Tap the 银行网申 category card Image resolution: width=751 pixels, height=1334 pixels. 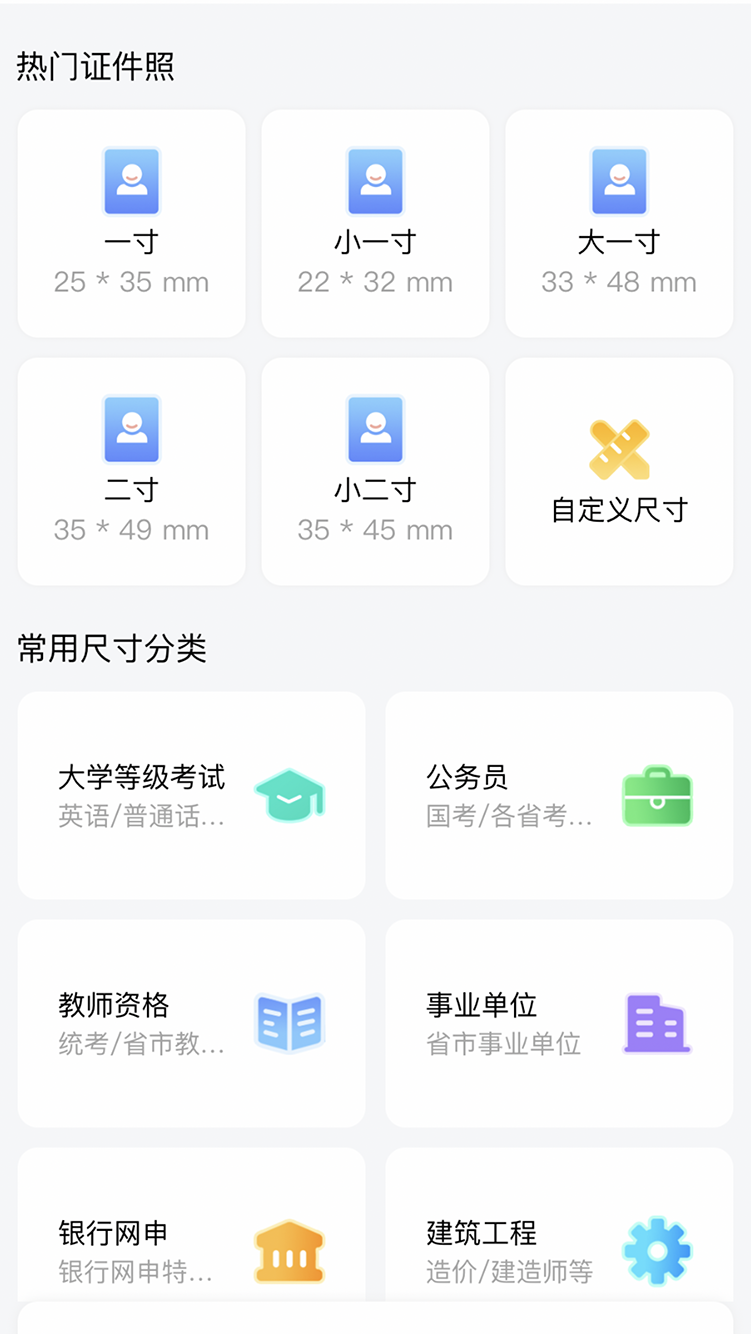(191, 1225)
